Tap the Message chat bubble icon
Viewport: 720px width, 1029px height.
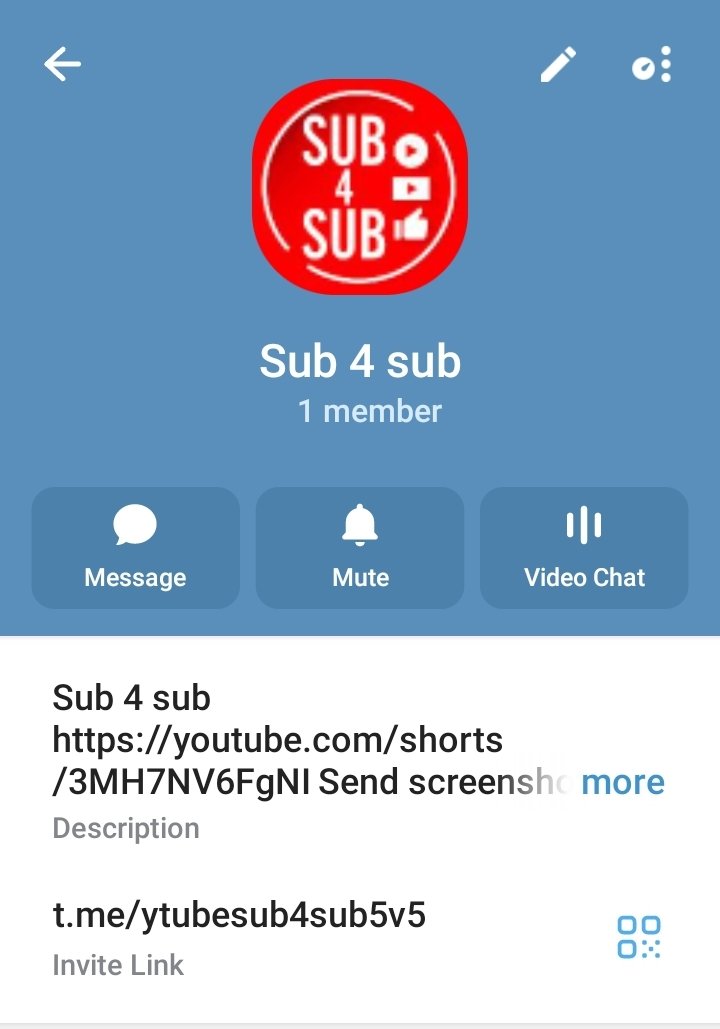(x=135, y=522)
